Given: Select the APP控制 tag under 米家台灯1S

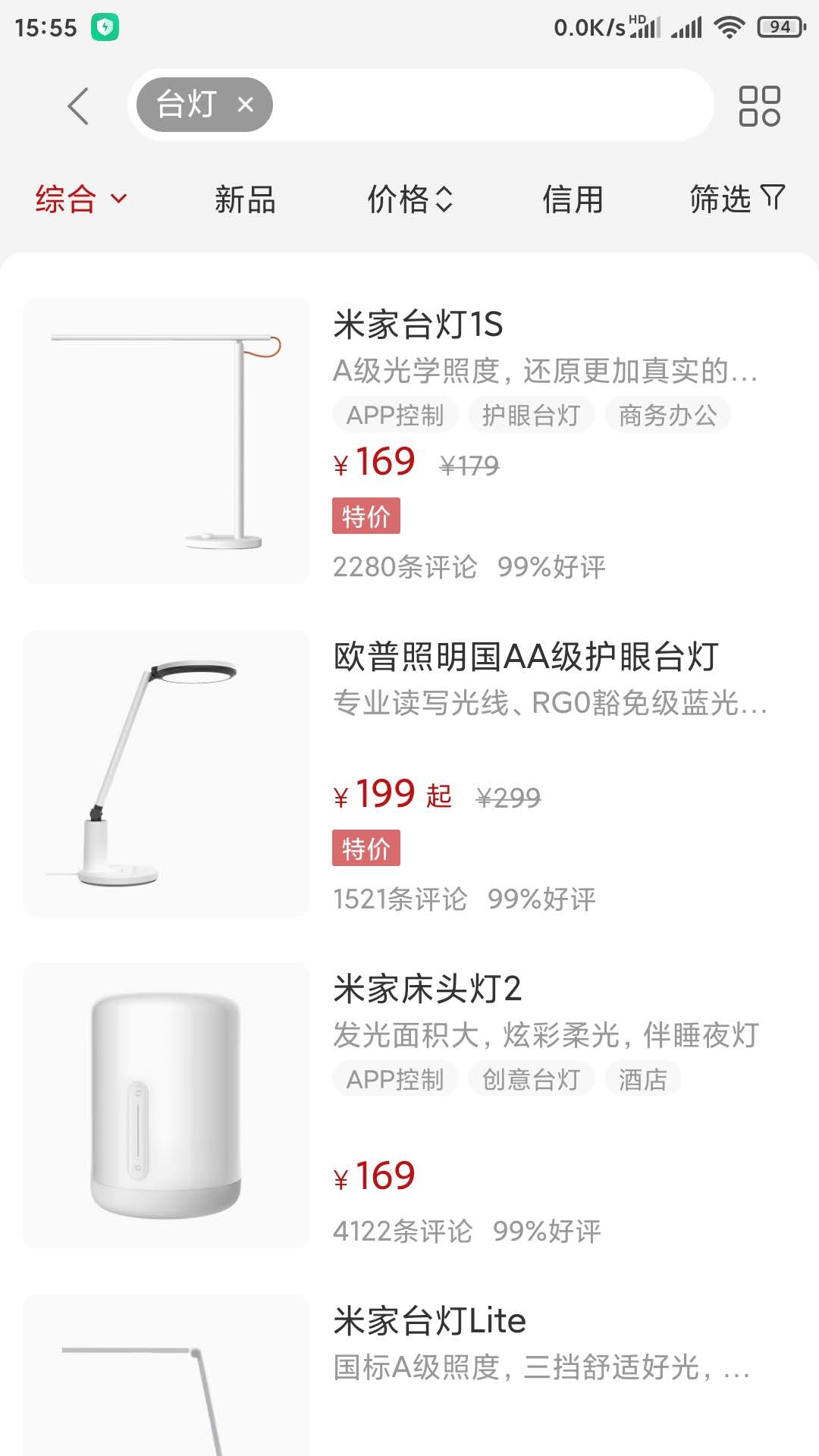Looking at the screenshot, I should (x=395, y=414).
